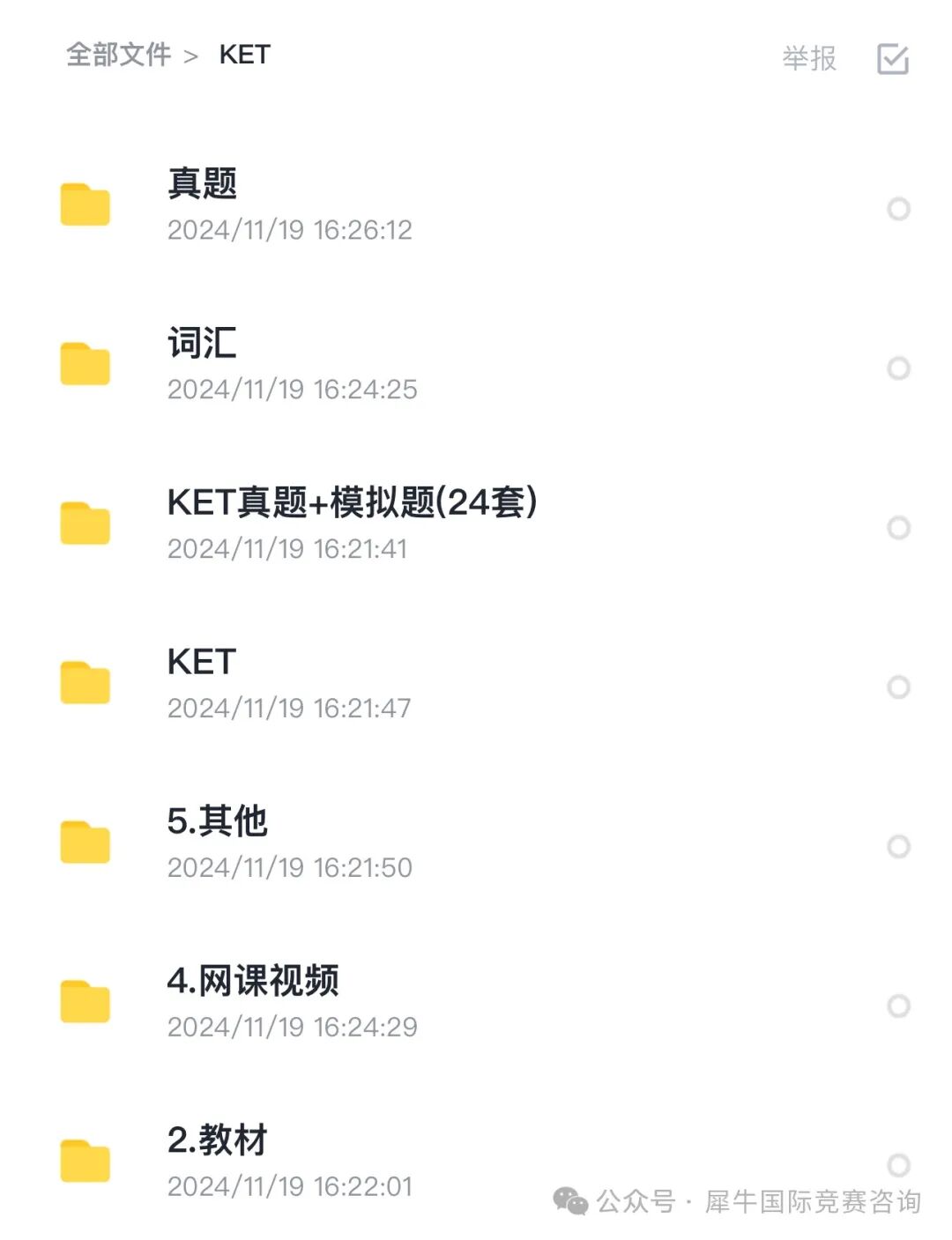Select the circle next to 真题

(x=901, y=208)
